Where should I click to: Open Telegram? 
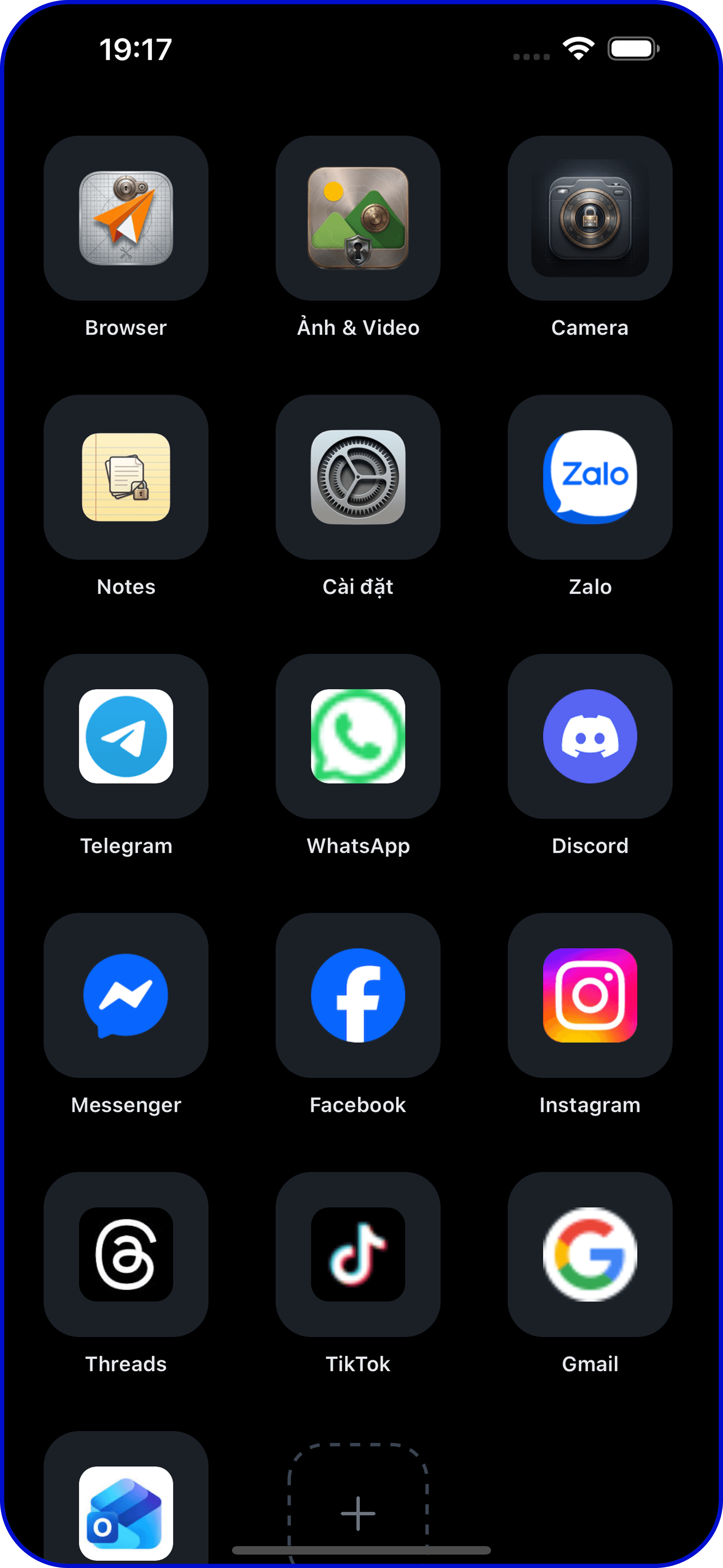pos(126,737)
